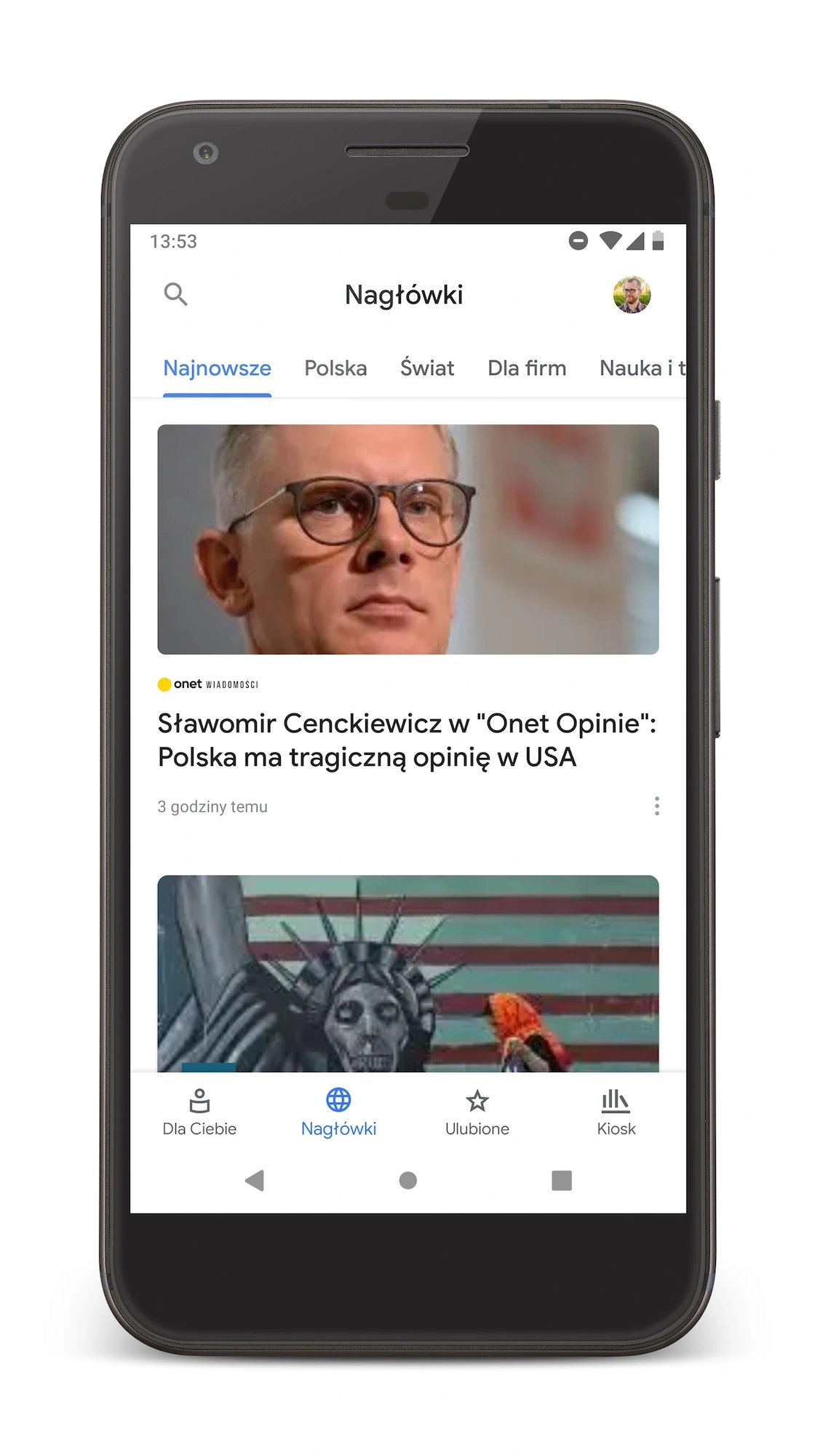Open the search icon
820x1456 pixels.
pyautogui.click(x=175, y=294)
